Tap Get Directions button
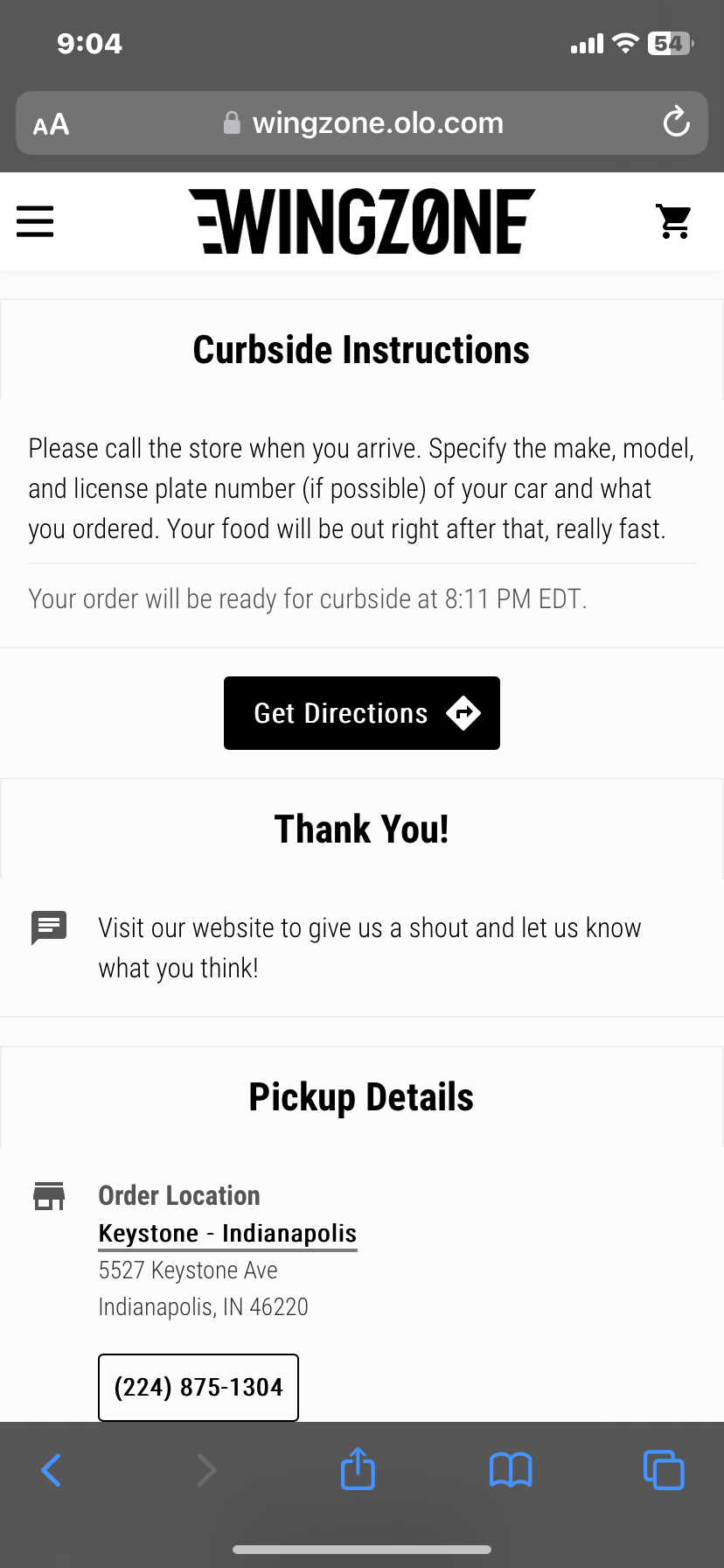 [362, 713]
